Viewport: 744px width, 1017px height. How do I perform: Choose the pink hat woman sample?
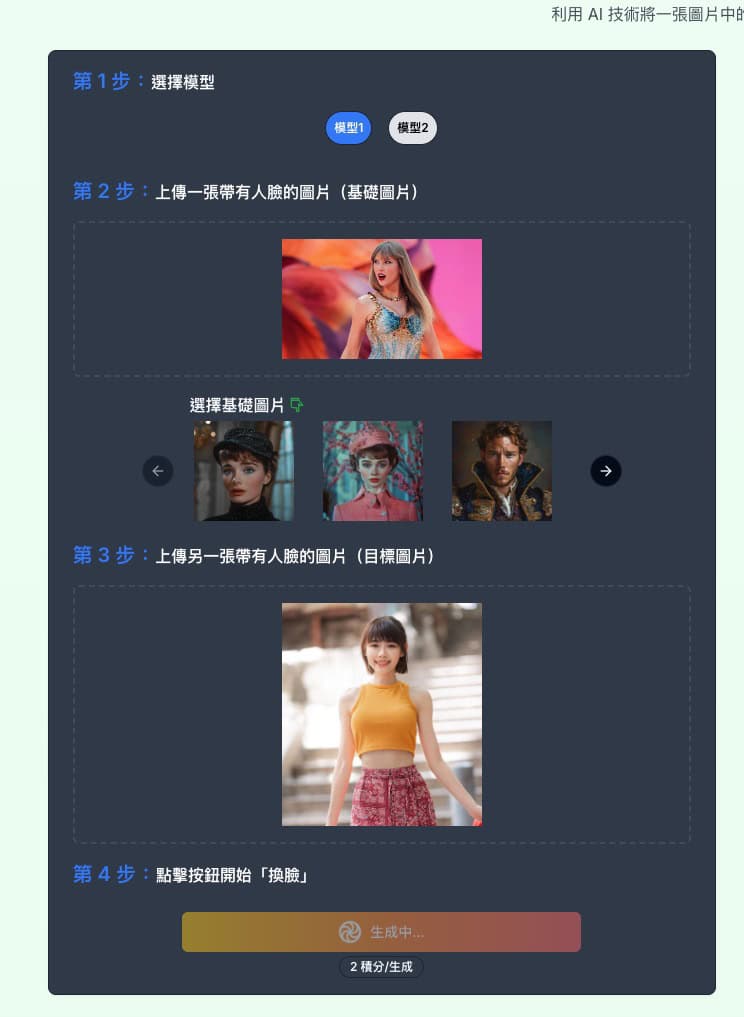(372, 471)
